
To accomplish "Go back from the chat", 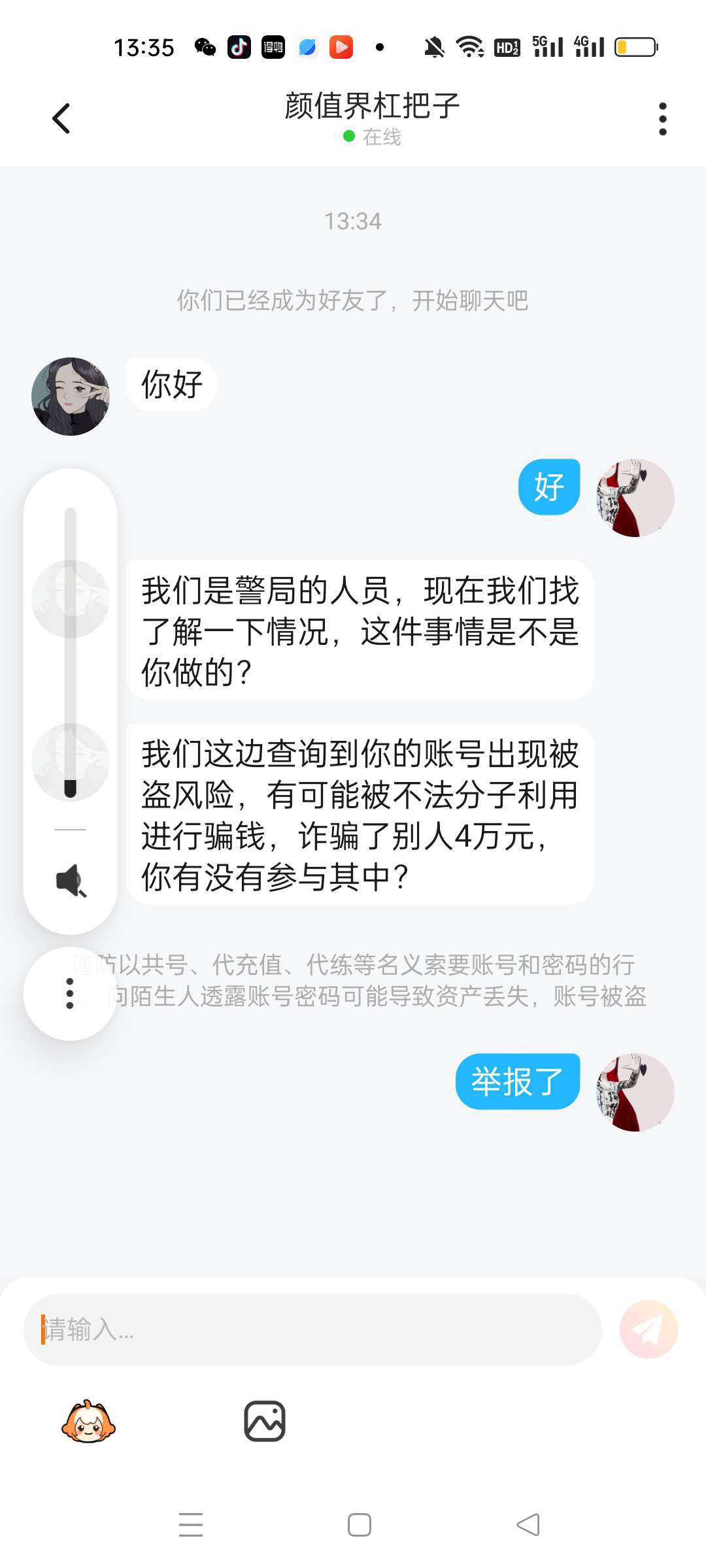I will [61, 119].
